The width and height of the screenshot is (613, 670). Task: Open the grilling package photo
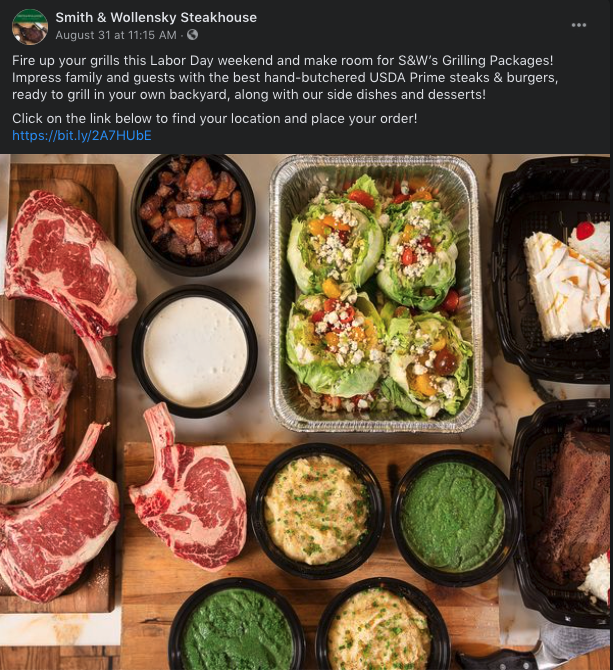pos(306,412)
